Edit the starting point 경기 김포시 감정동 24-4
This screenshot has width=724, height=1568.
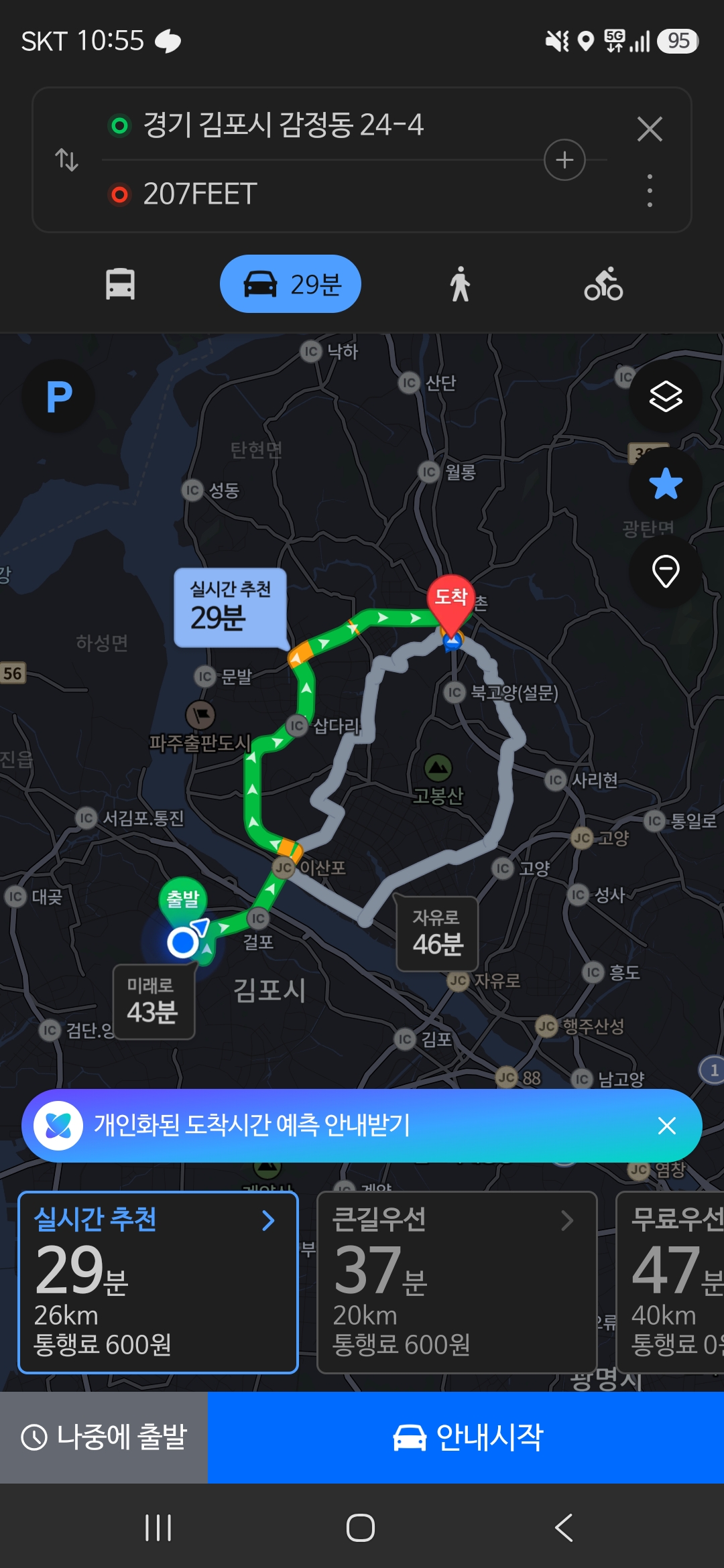284,125
